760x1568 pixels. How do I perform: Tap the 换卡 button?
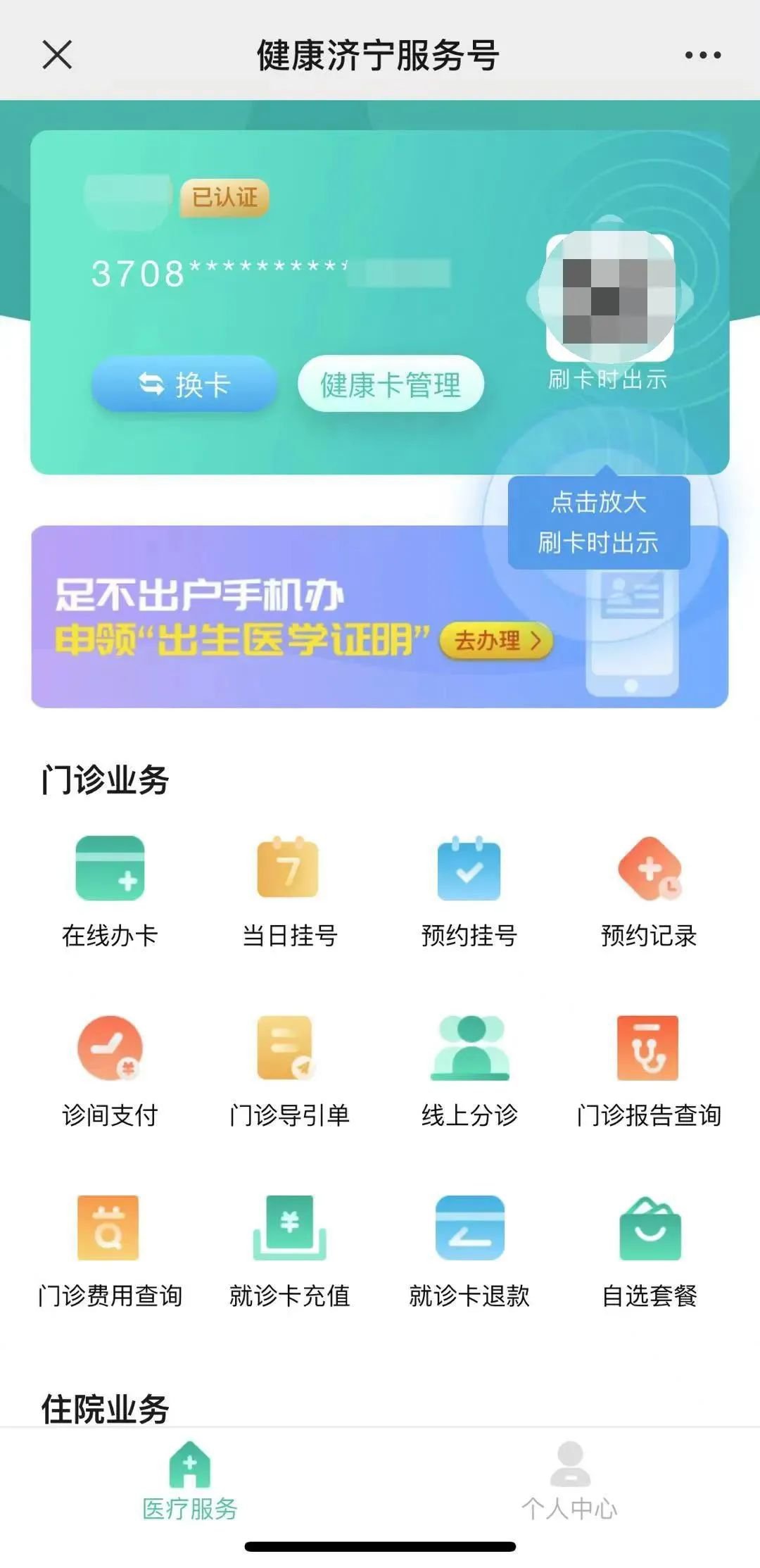pyautogui.click(x=184, y=384)
